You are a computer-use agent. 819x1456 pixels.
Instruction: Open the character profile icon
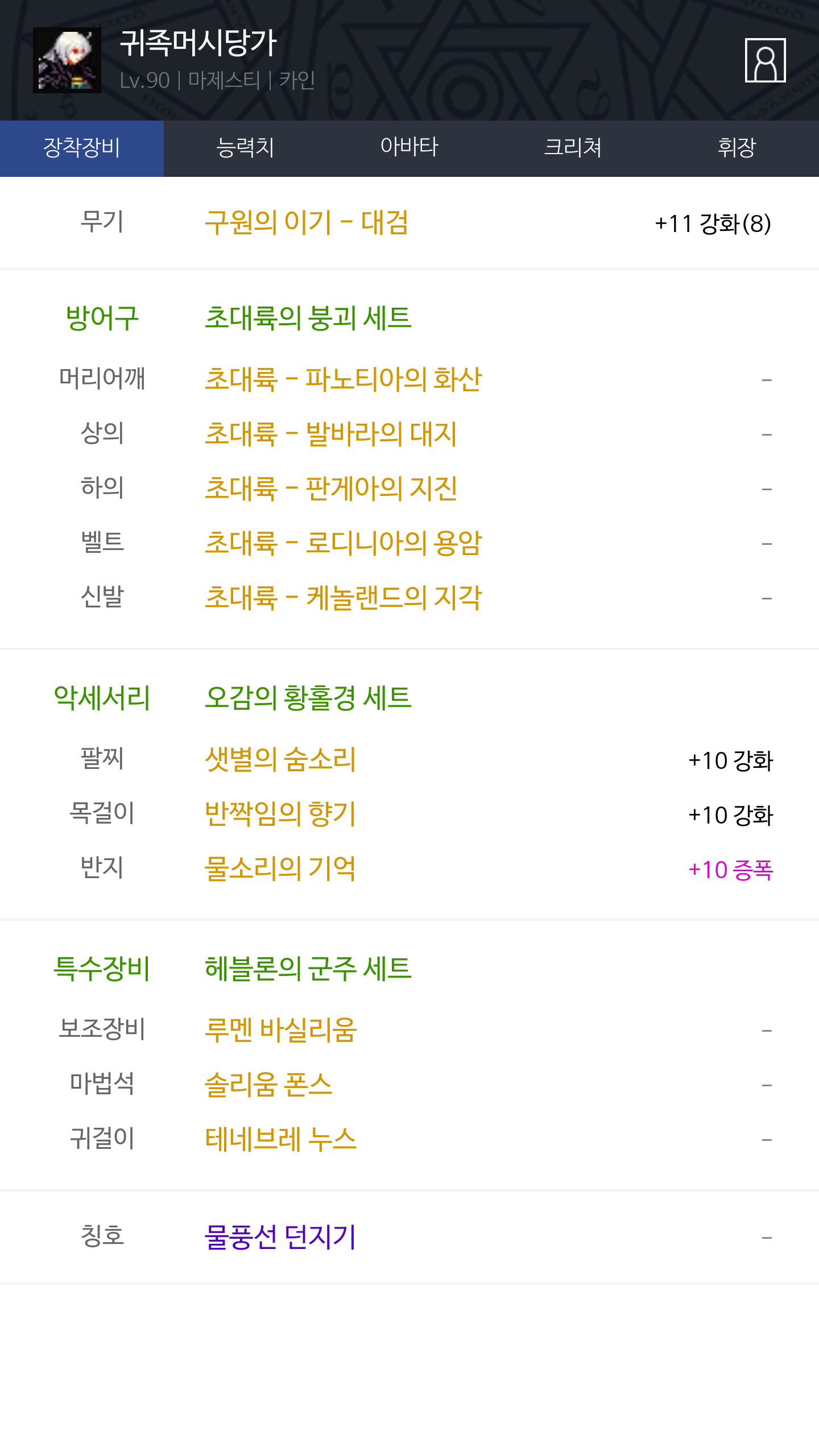[x=765, y=60]
